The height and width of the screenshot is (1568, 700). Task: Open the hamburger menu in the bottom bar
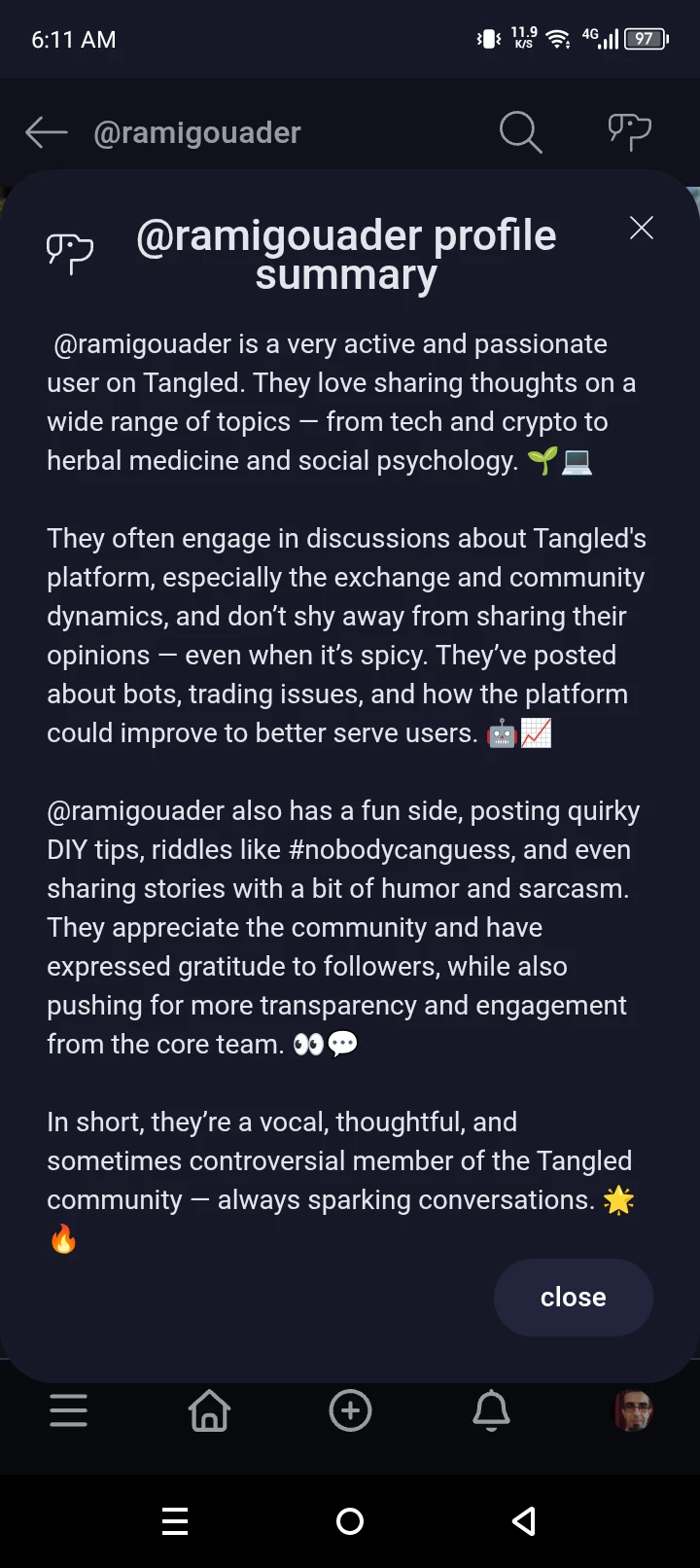[x=68, y=1410]
